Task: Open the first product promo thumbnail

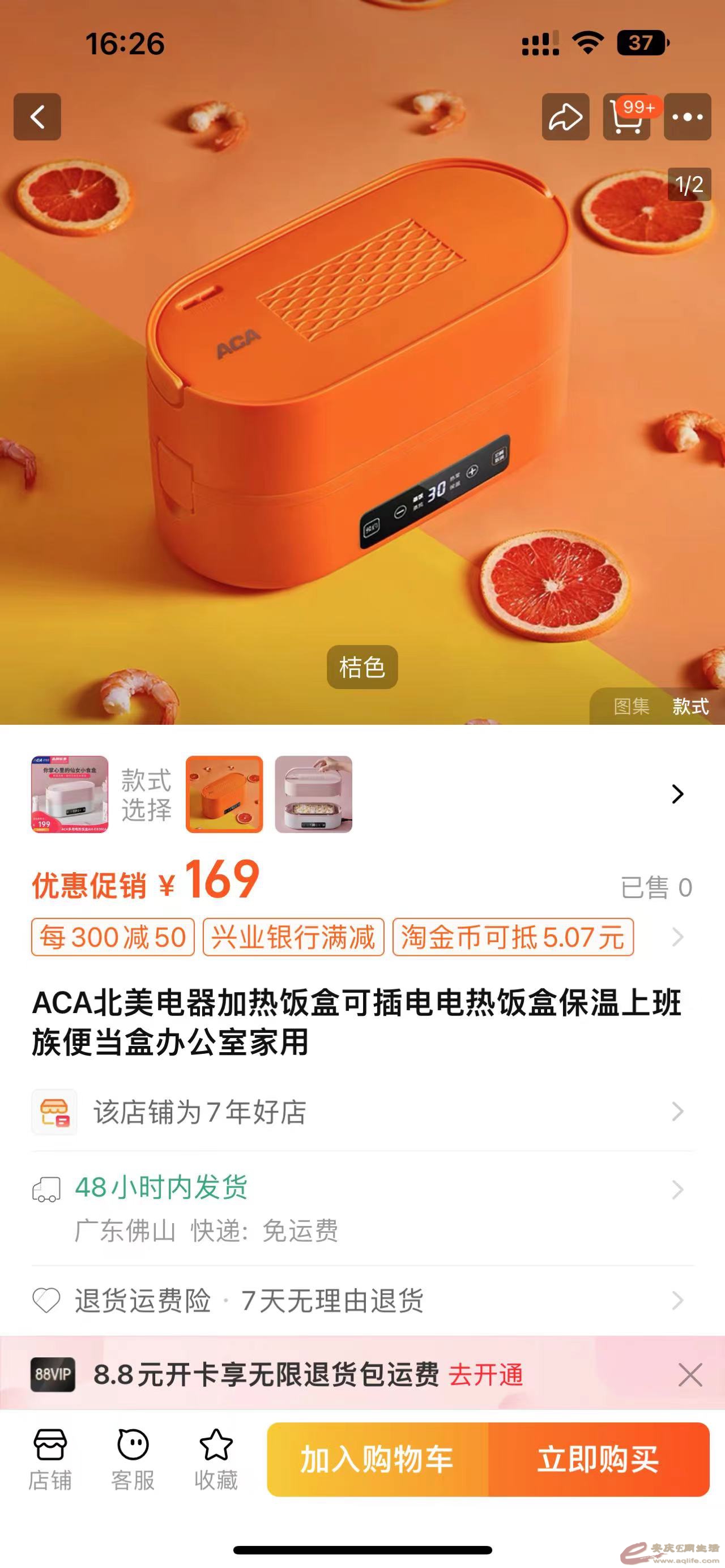Action: [x=70, y=794]
